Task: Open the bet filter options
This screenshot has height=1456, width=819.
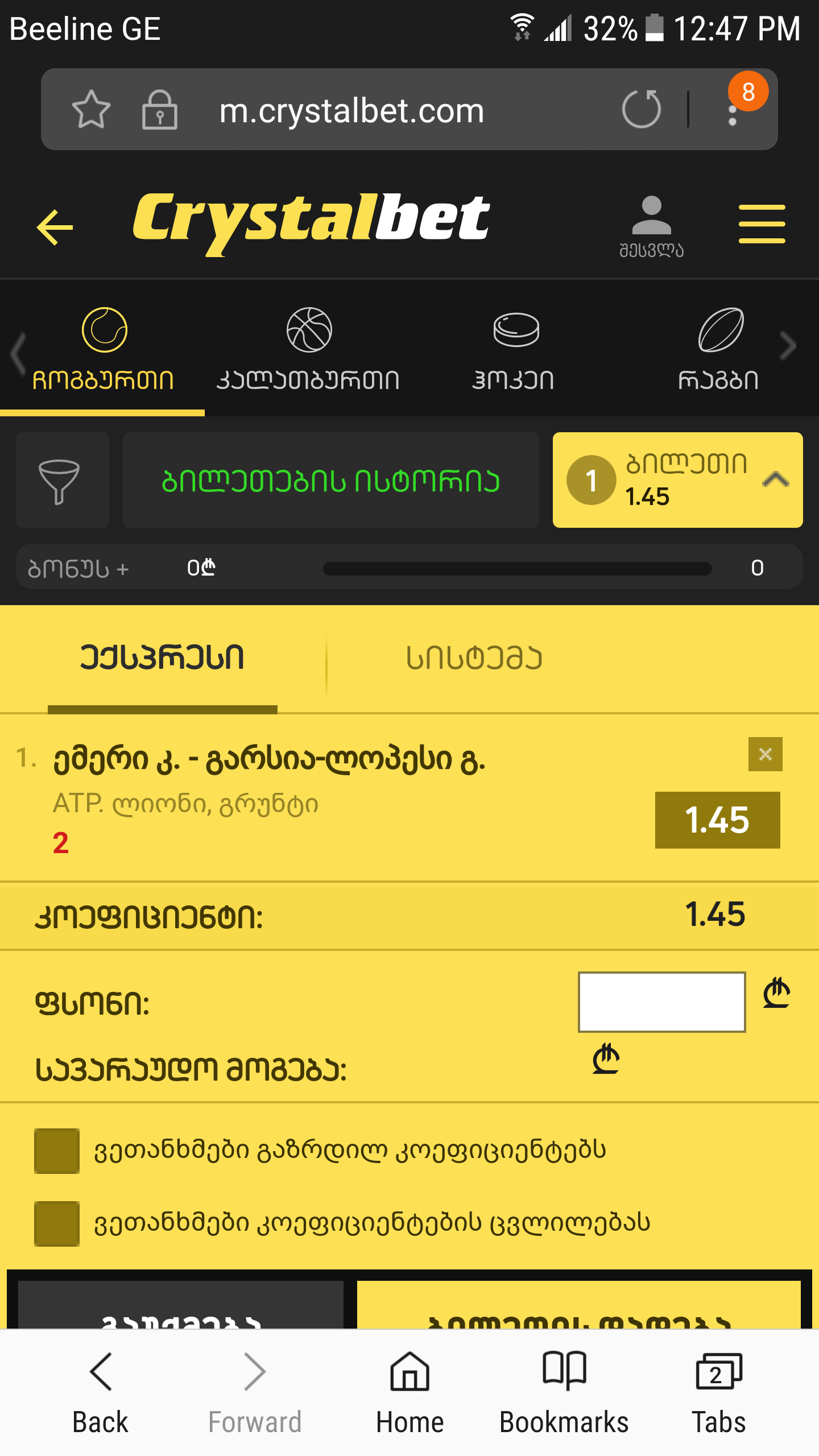Action: (x=63, y=479)
